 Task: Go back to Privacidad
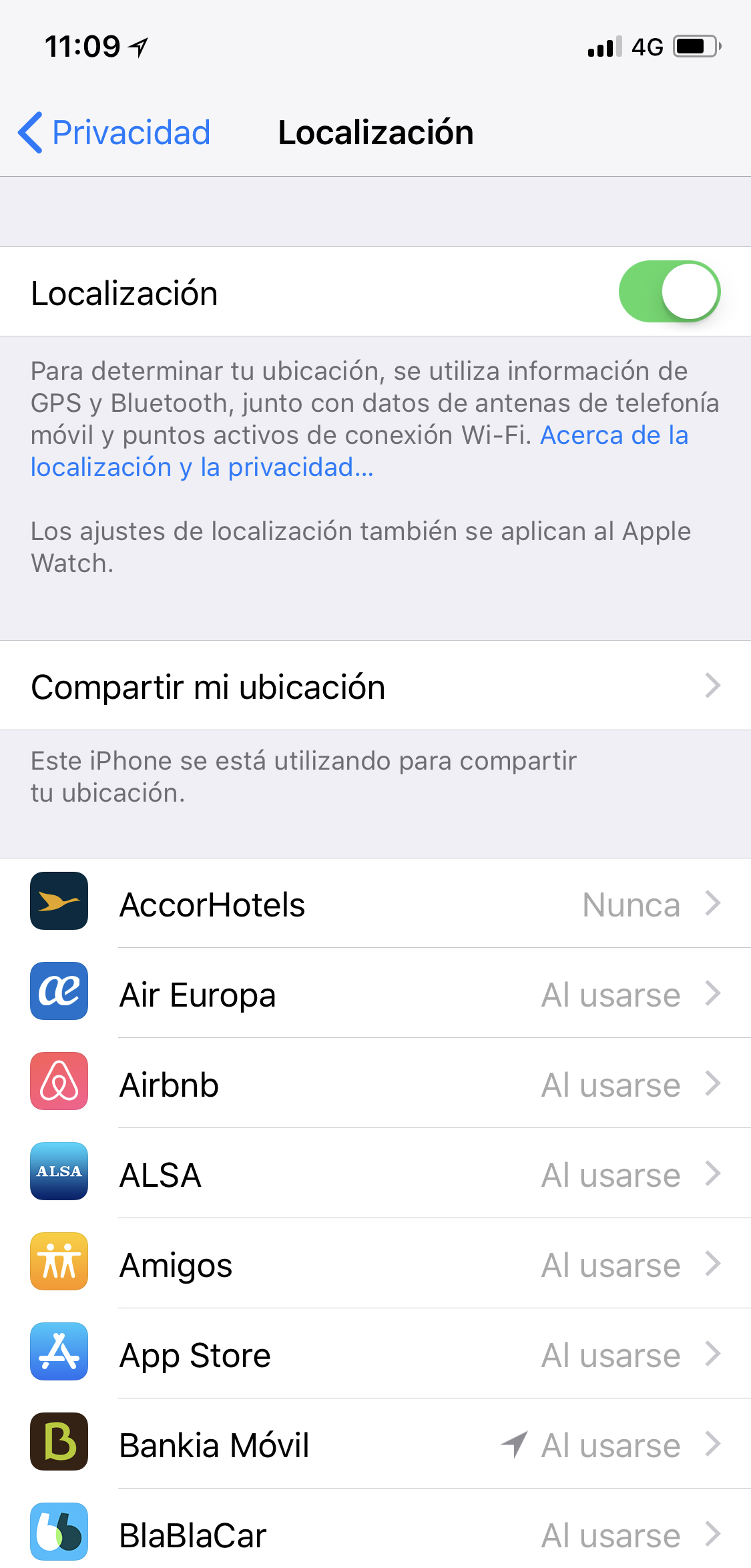[x=114, y=132]
